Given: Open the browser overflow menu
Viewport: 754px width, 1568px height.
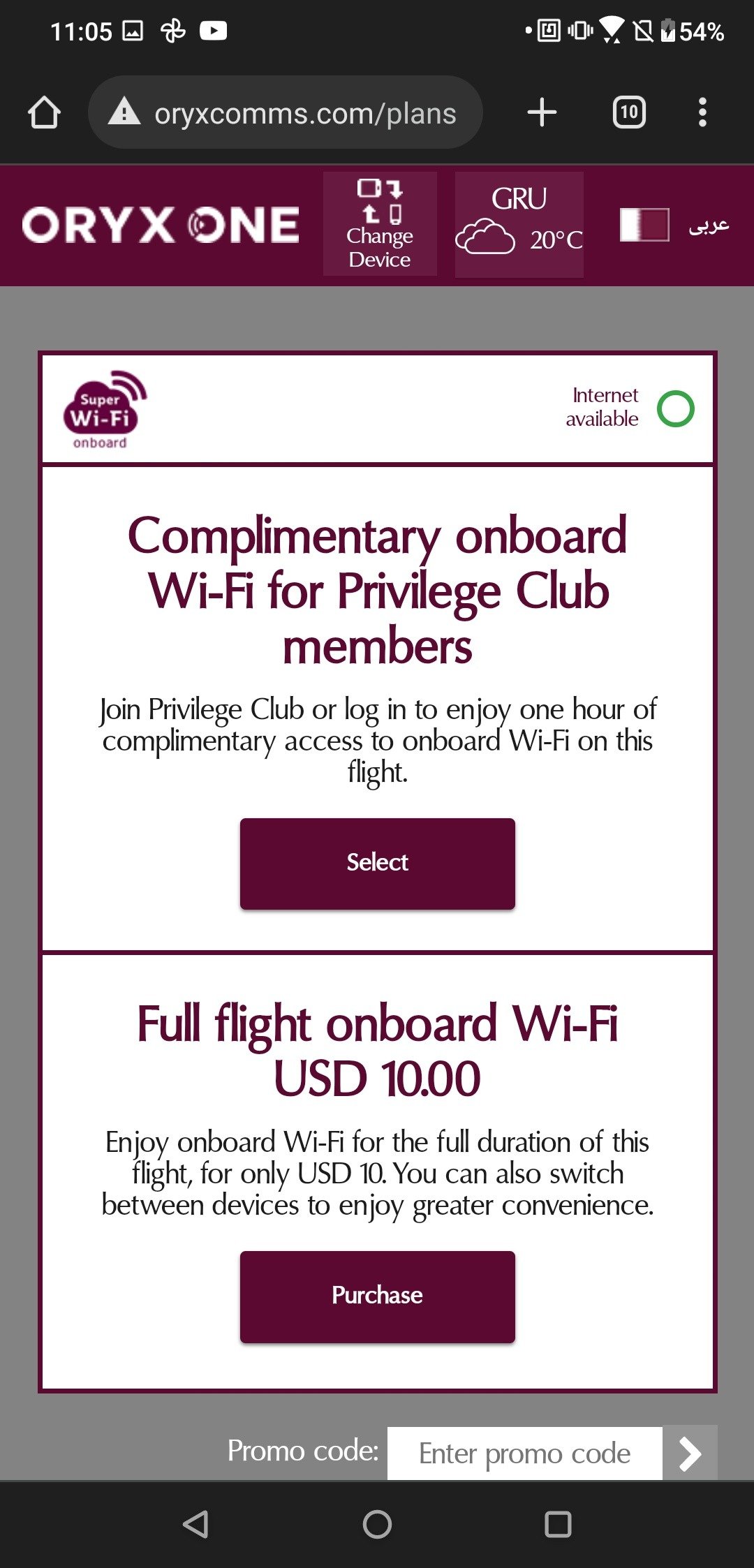Looking at the screenshot, I should coord(702,112).
